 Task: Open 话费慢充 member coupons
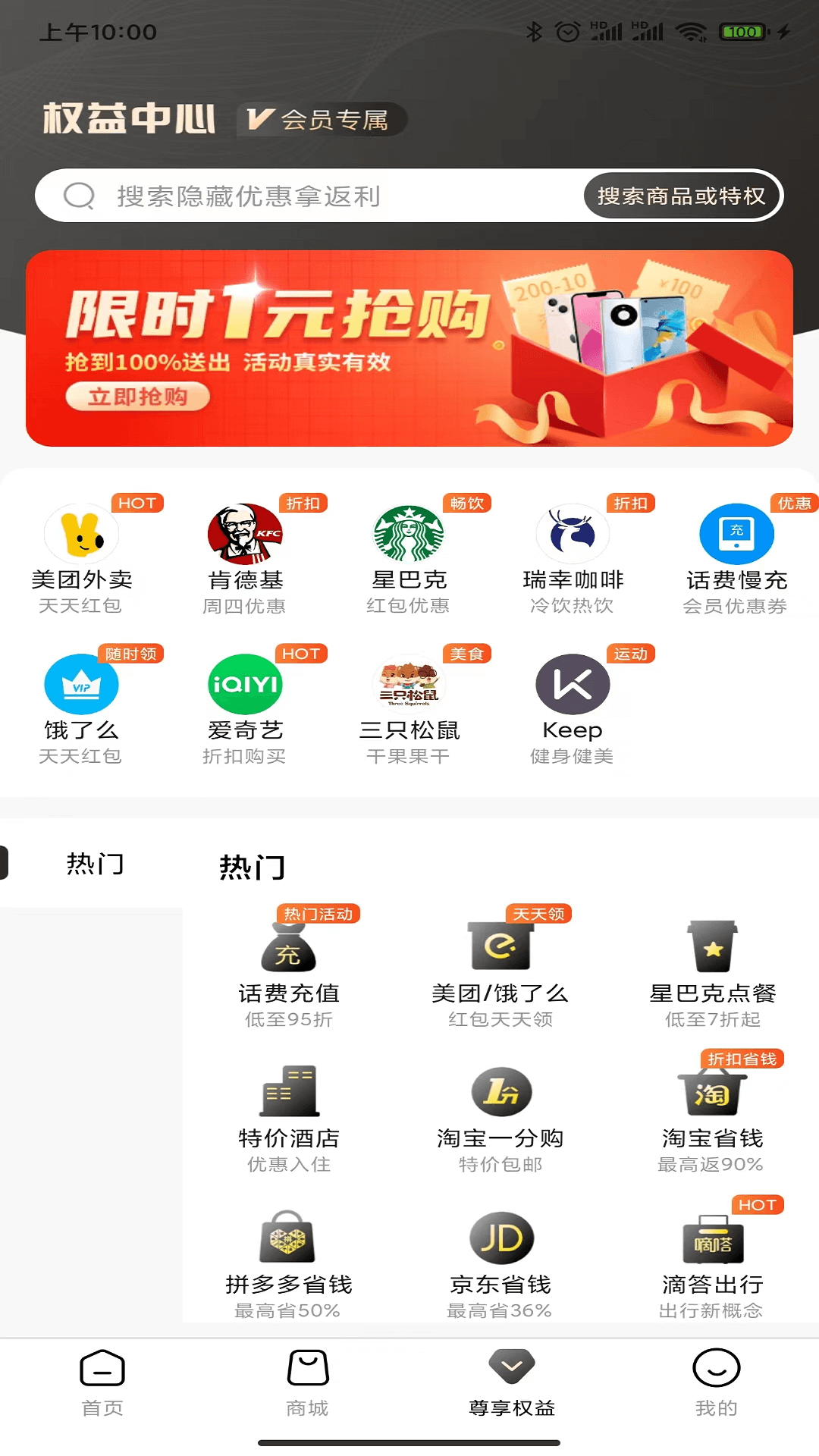pyautogui.click(x=736, y=557)
